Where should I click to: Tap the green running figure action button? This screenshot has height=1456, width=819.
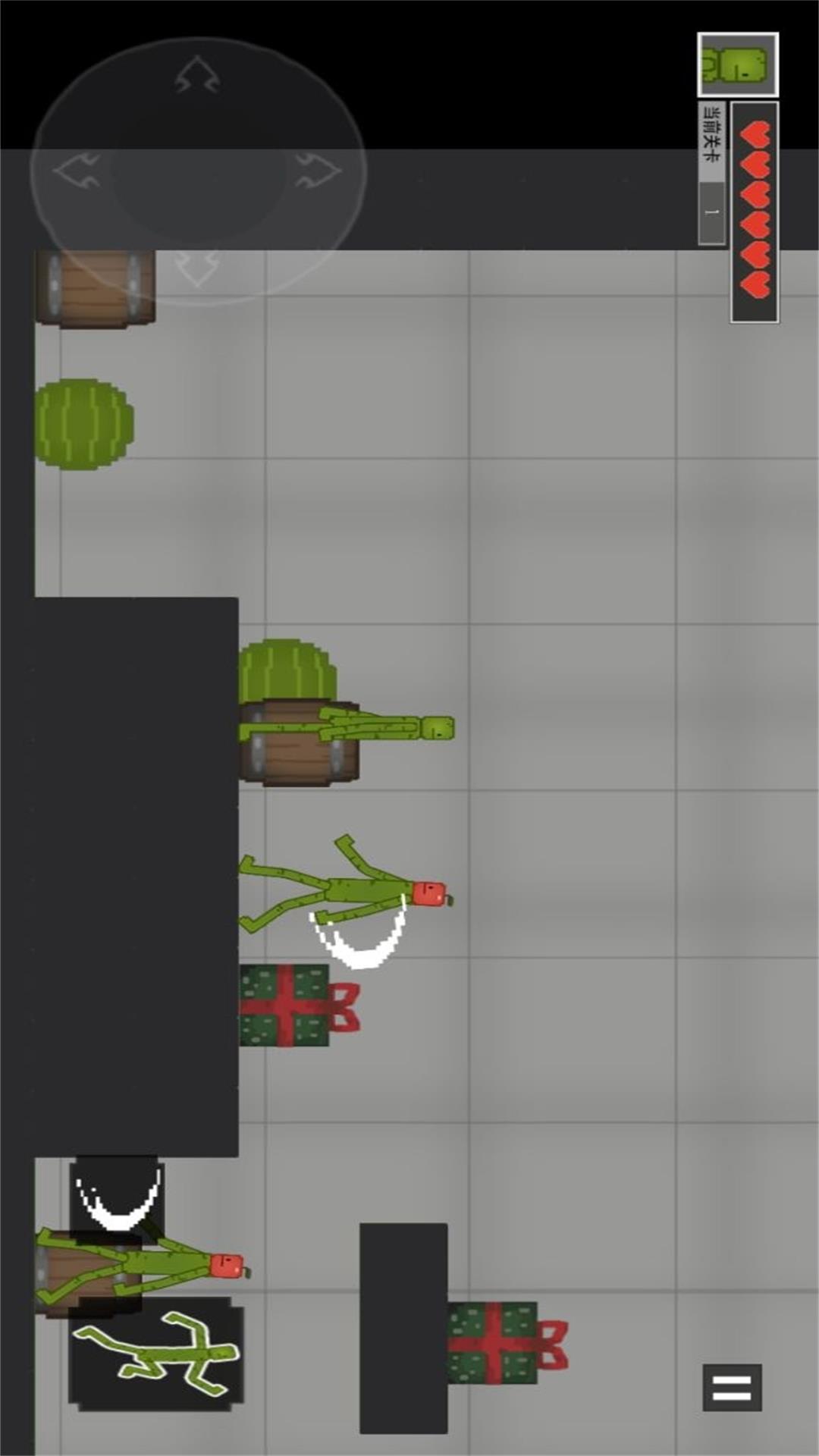tap(157, 1355)
